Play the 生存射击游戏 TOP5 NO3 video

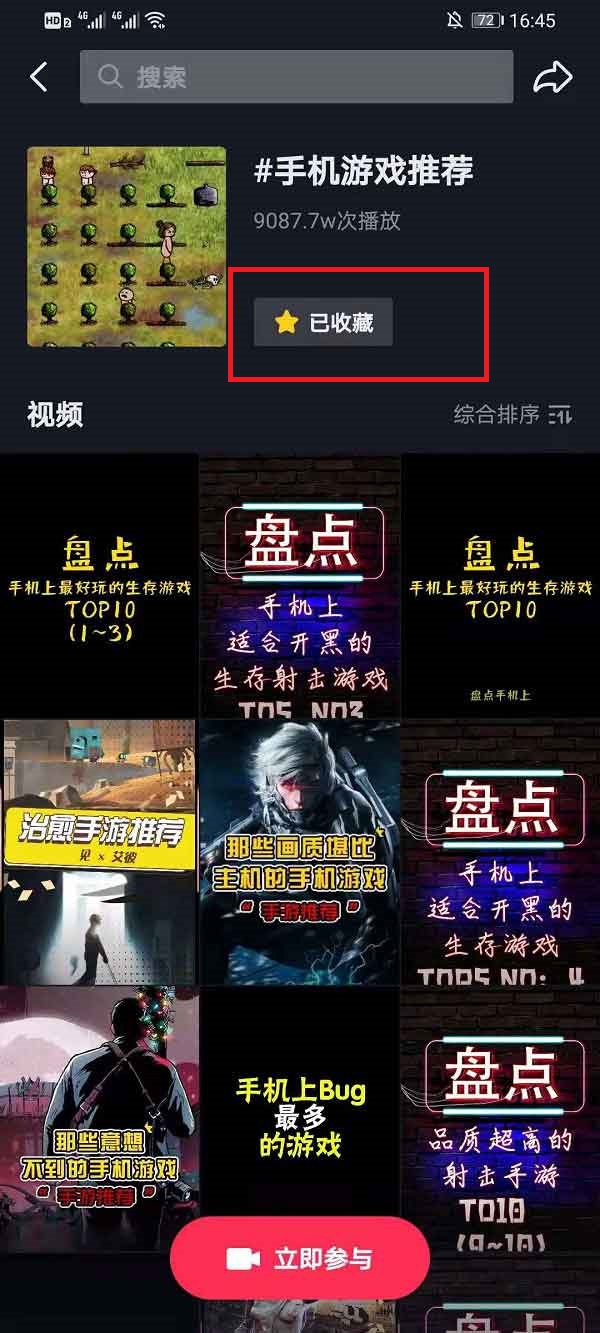(x=300, y=587)
